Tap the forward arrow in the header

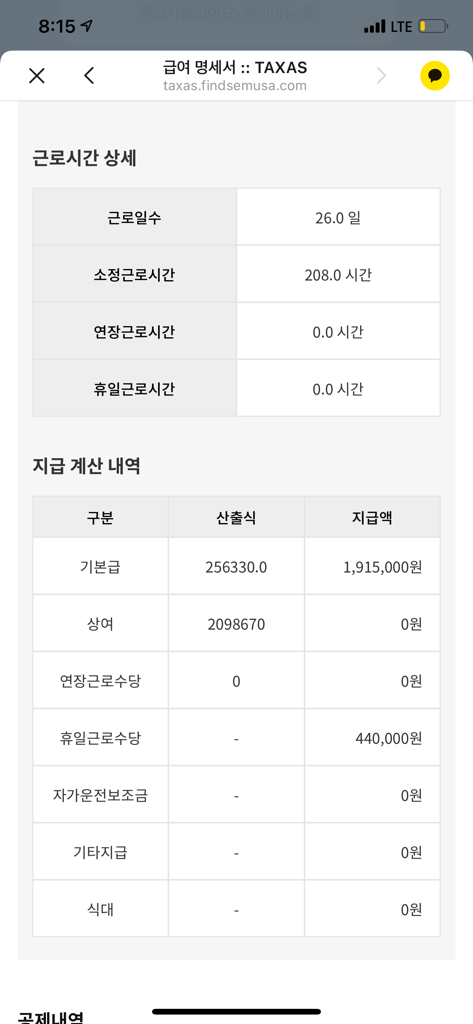[x=382, y=76]
